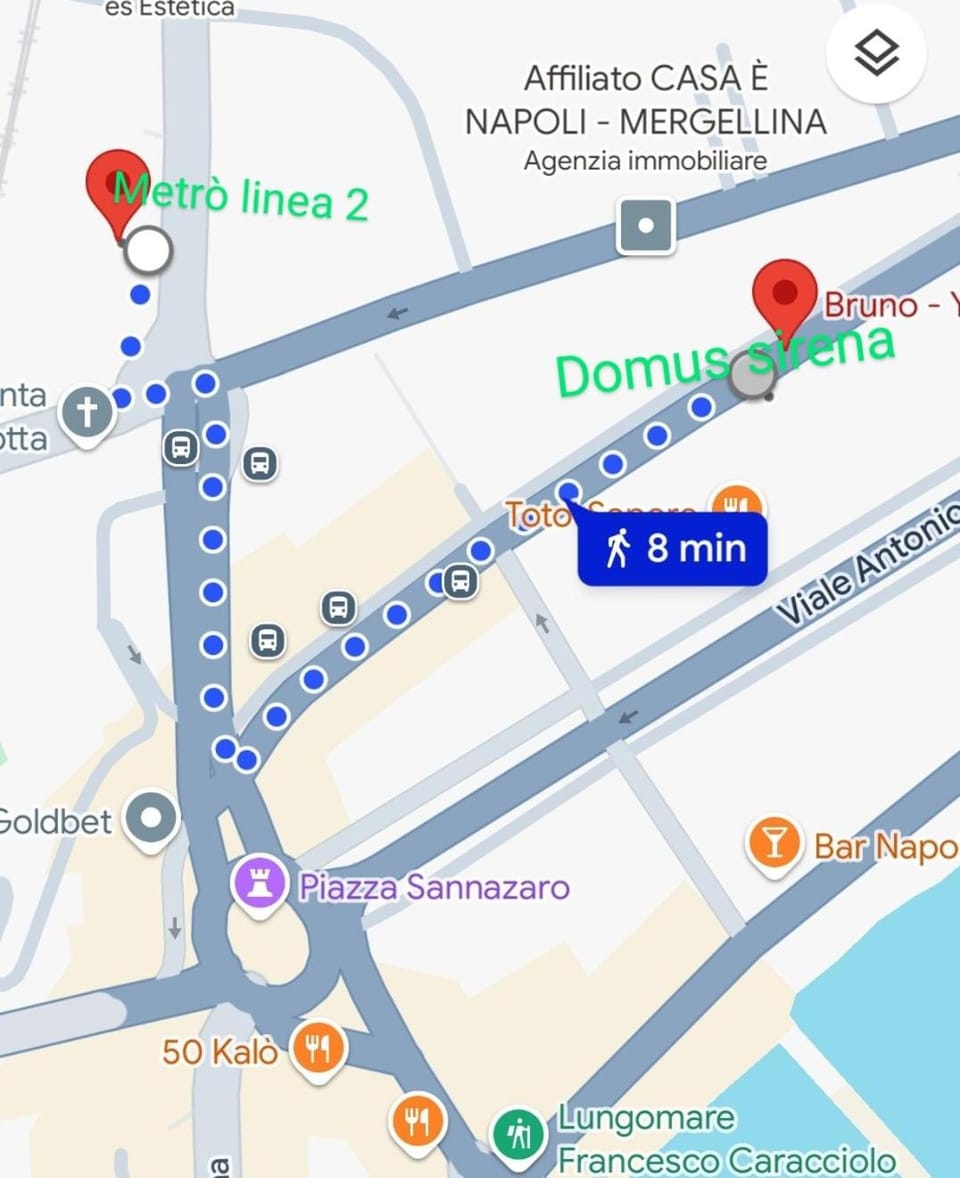Screen dimensions: 960x1178
Task: Open Lungomare Francesco Caracciolo marker
Action: (x=518, y=1134)
